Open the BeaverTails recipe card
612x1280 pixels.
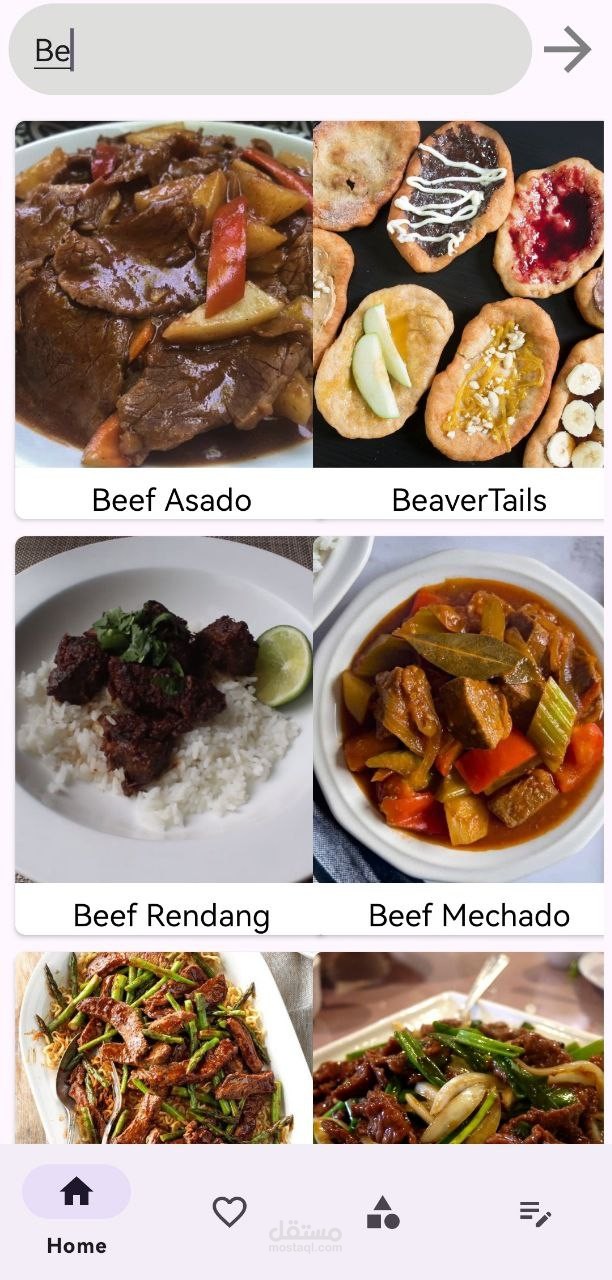458,320
